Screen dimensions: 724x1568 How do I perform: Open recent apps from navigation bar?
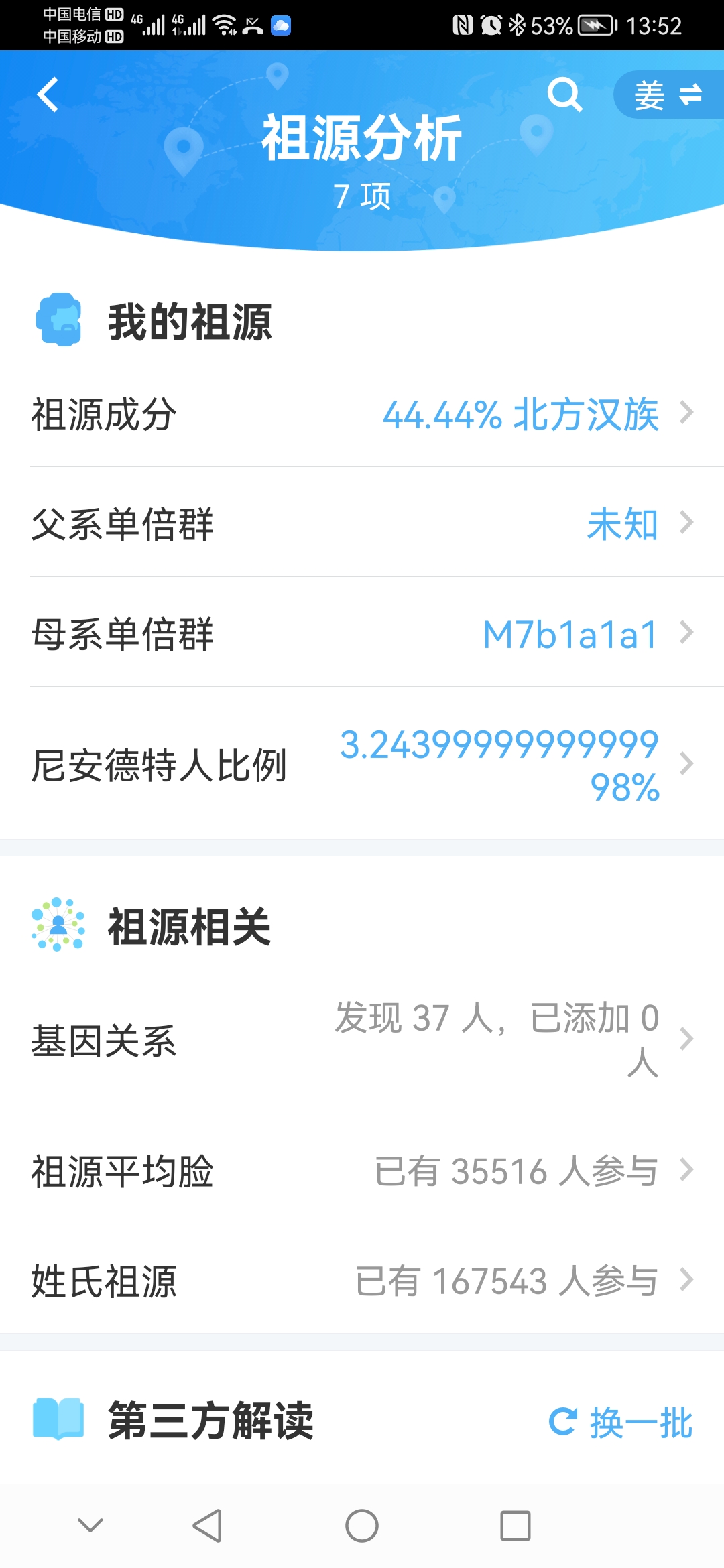pyautogui.click(x=516, y=1526)
